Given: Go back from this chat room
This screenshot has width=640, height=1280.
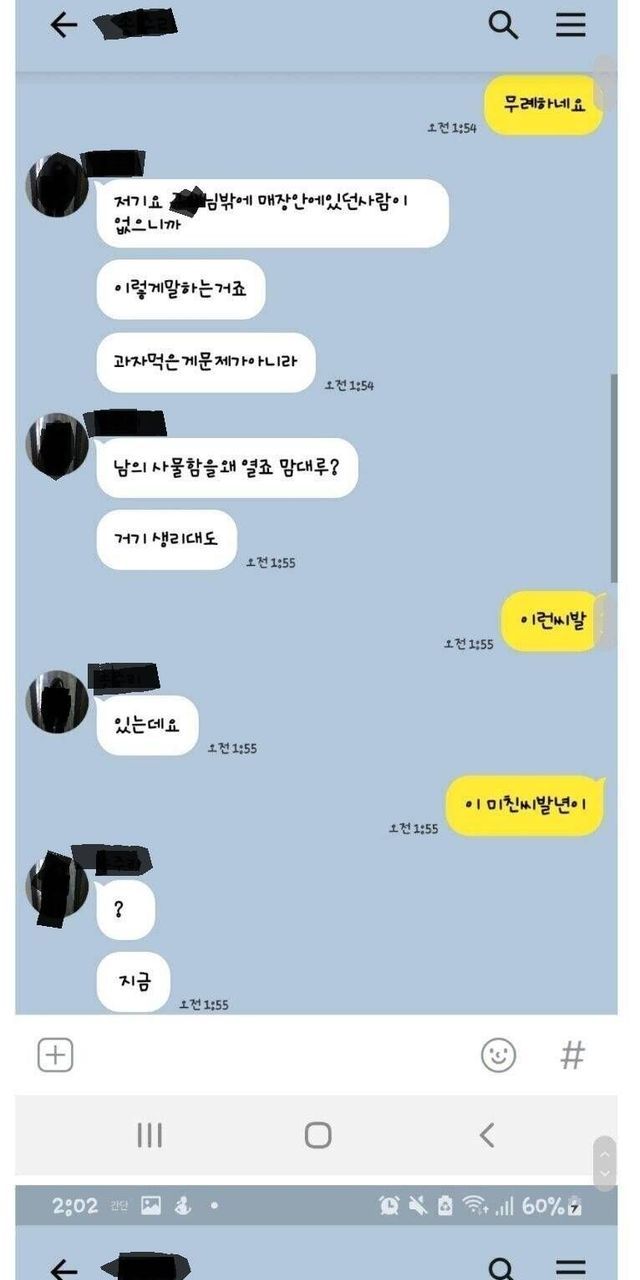Looking at the screenshot, I should [x=64, y=26].
